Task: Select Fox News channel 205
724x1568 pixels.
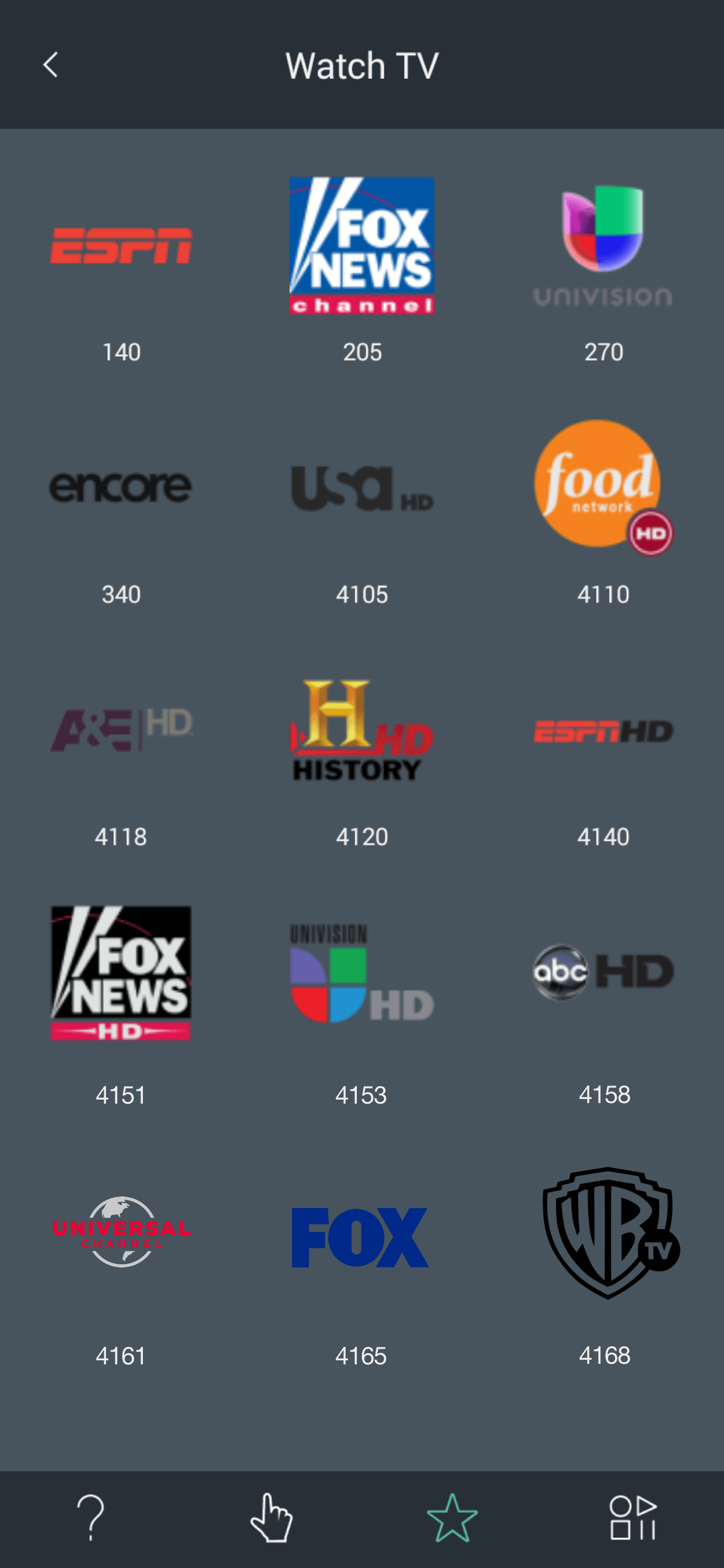Action: [x=362, y=243]
